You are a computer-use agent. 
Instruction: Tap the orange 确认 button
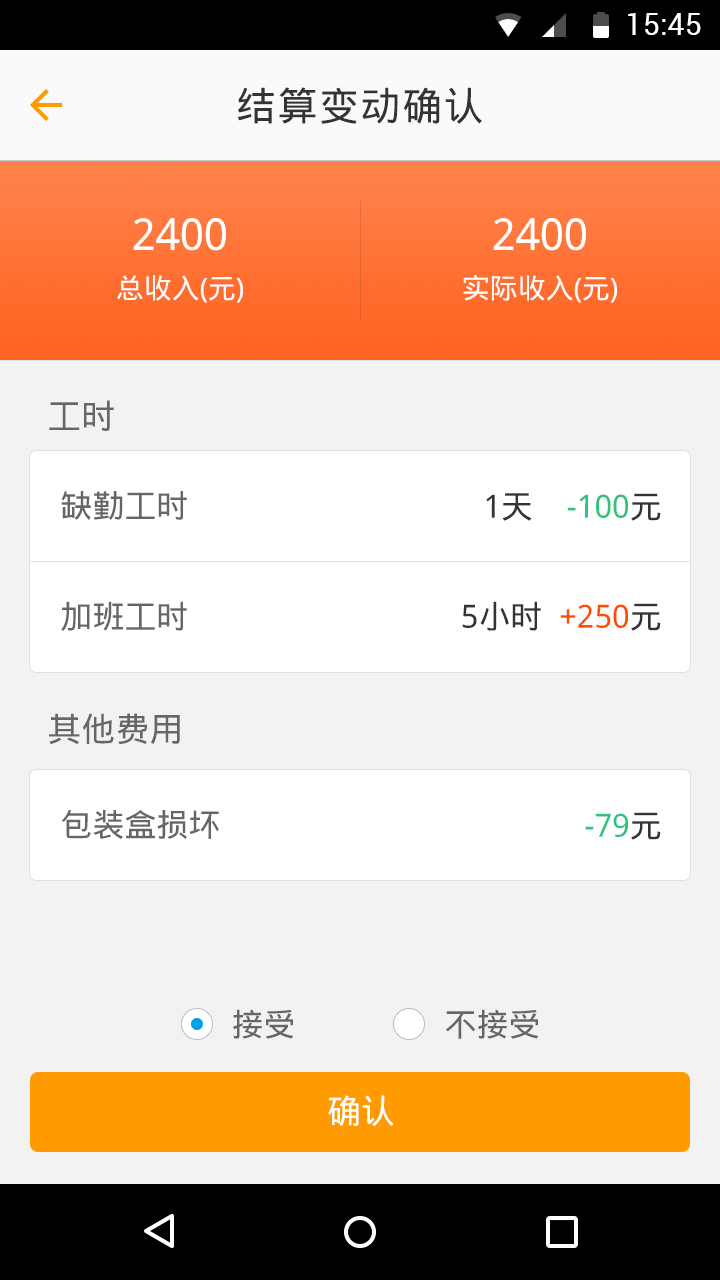[x=360, y=1112]
